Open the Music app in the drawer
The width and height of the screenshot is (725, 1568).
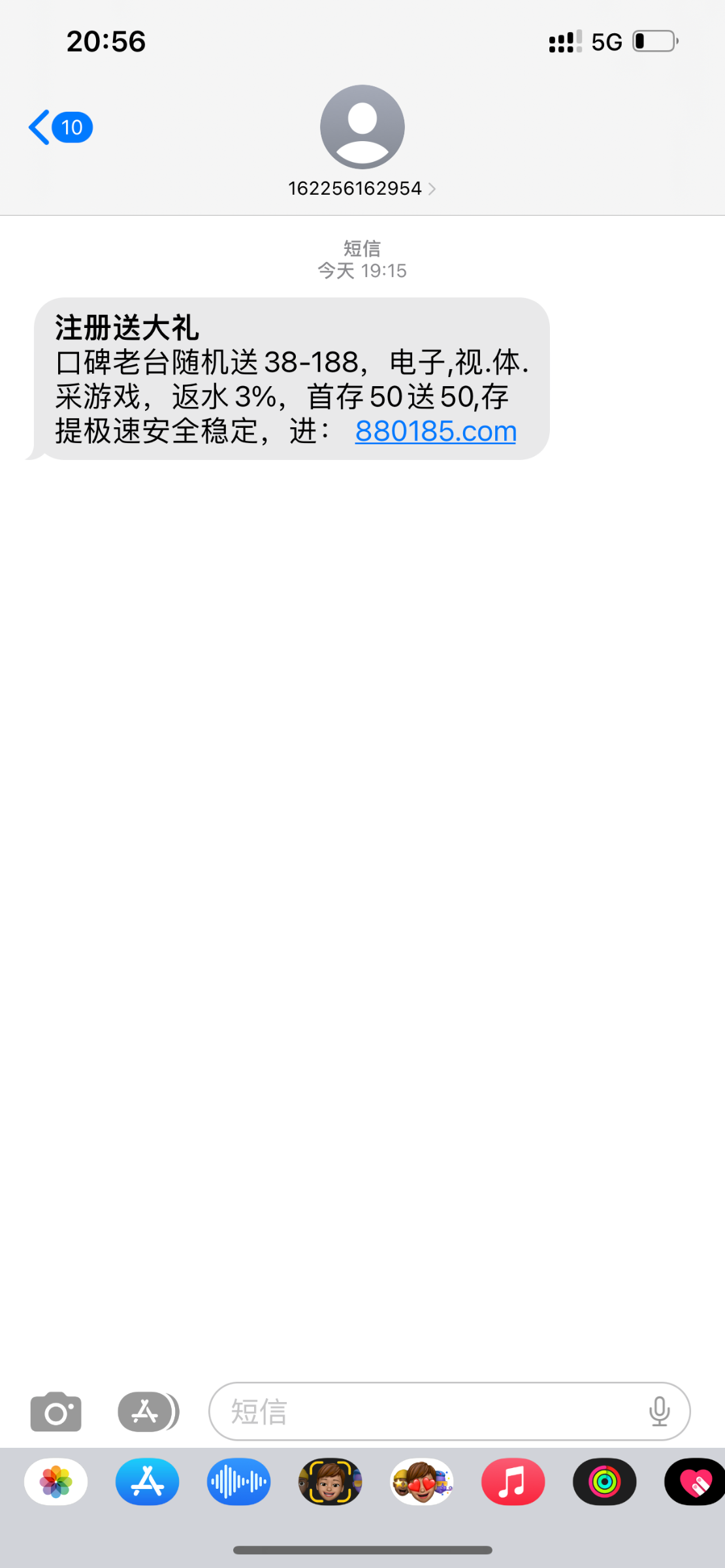(513, 1482)
